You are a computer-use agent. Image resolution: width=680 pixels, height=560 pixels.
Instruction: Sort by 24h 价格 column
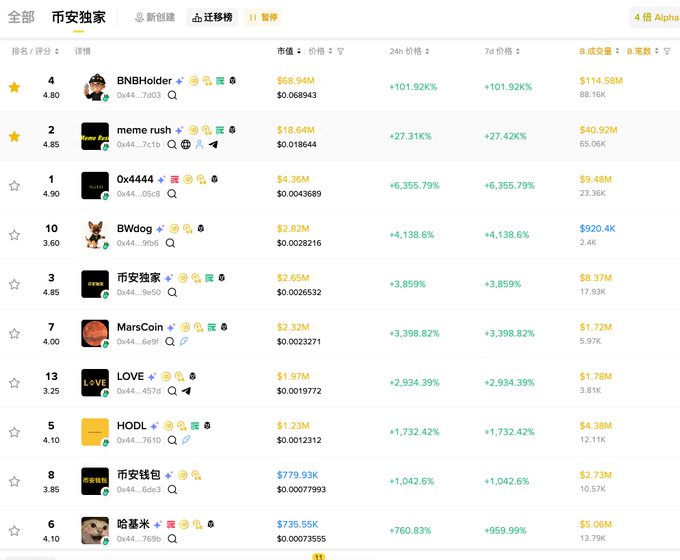(x=405, y=50)
